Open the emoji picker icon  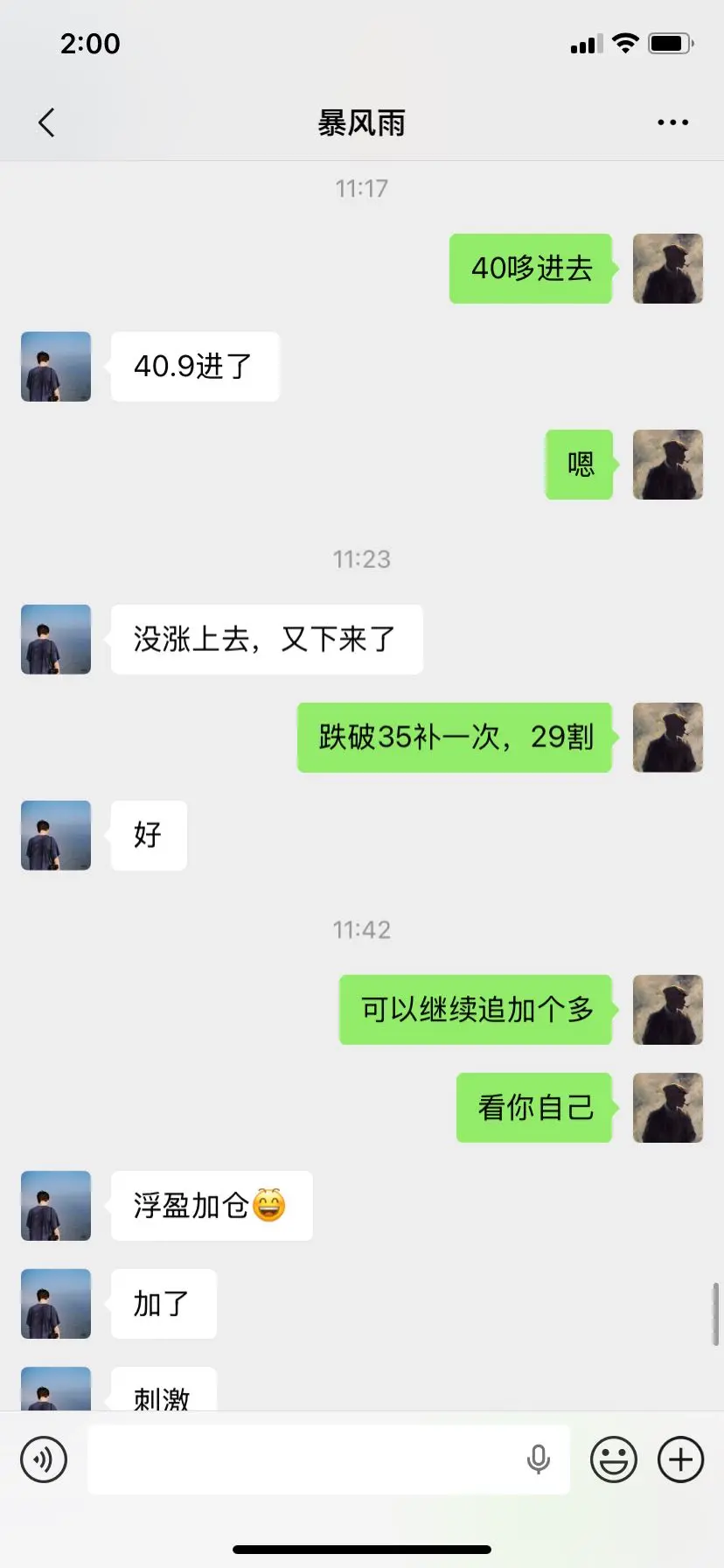tap(613, 1459)
